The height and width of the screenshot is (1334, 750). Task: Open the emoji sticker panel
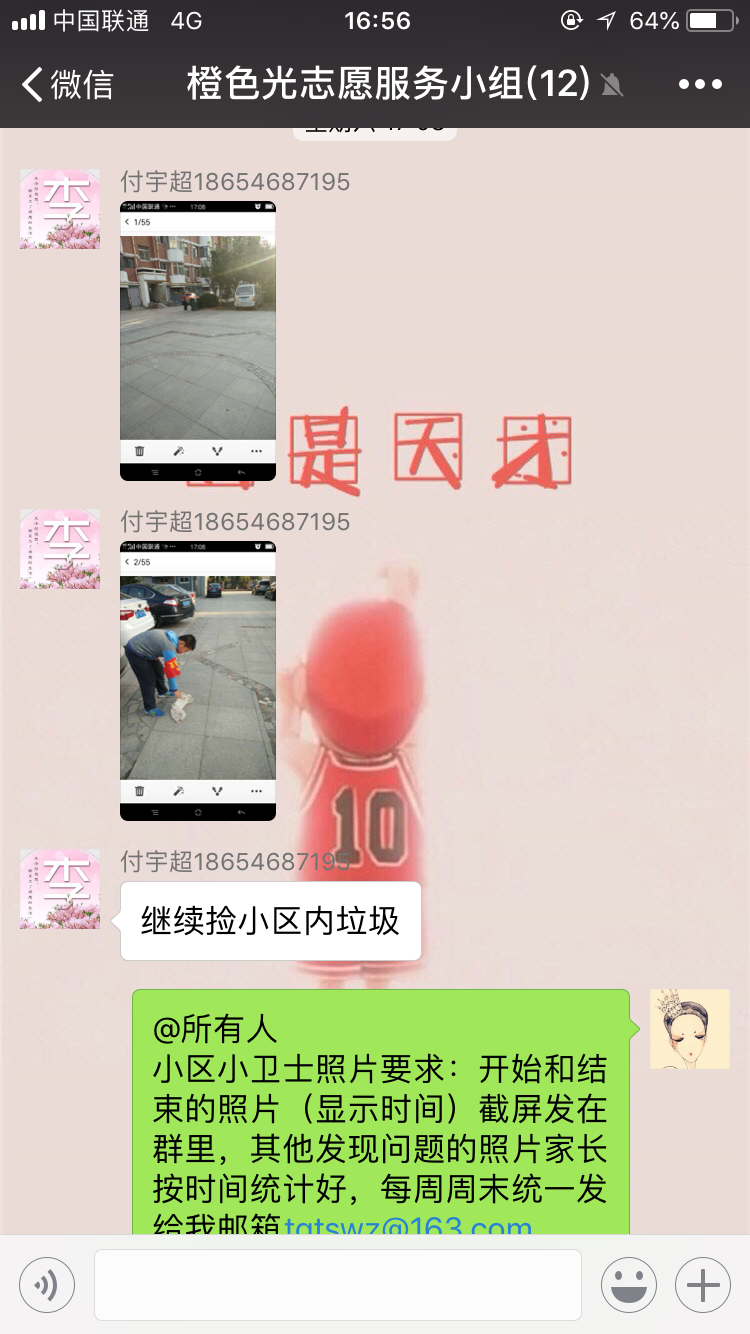click(x=629, y=1285)
